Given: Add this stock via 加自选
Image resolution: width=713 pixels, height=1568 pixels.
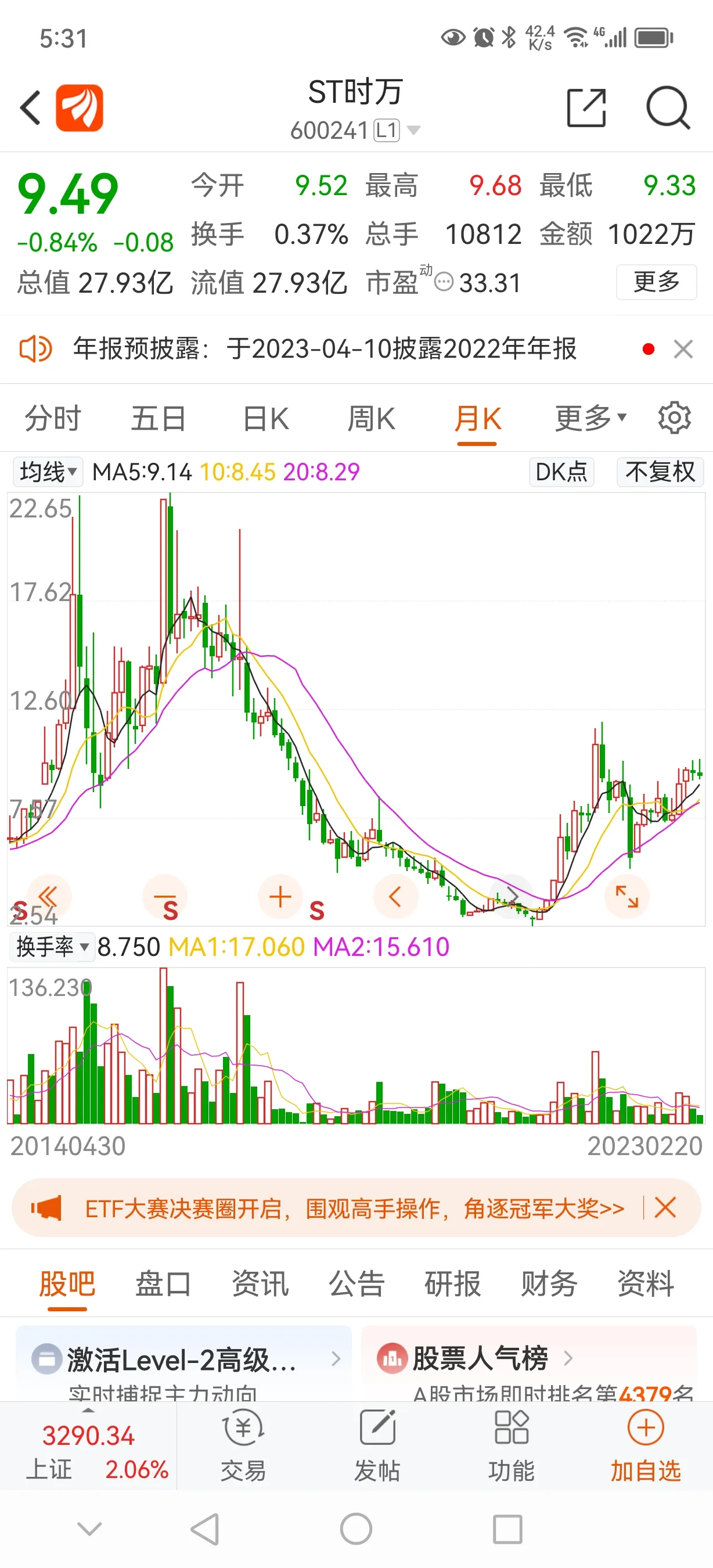Looking at the screenshot, I should (x=645, y=1445).
